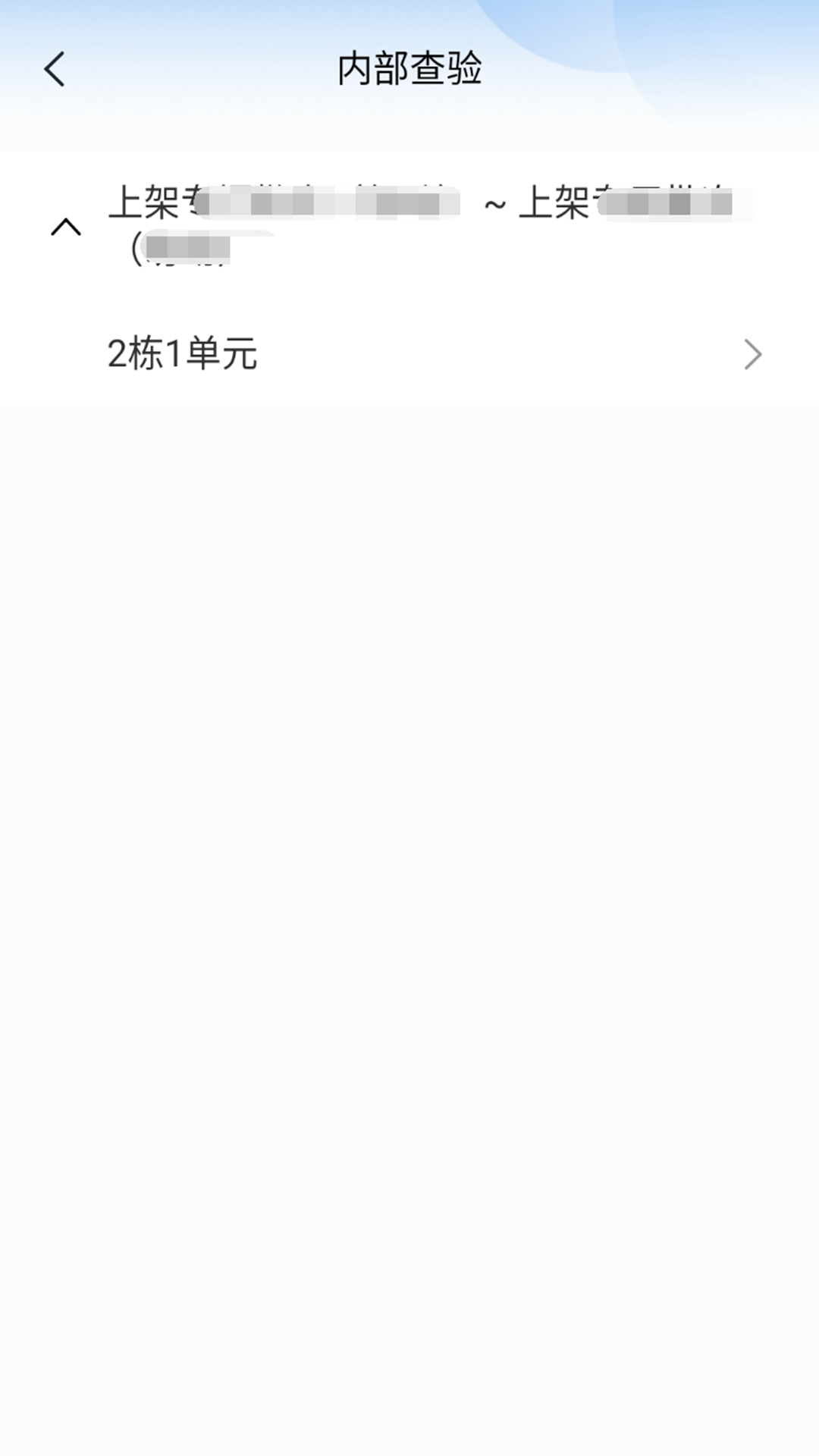This screenshot has width=819, height=1456.
Task: Open 2栋1单元 row
Action: [x=409, y=354]
